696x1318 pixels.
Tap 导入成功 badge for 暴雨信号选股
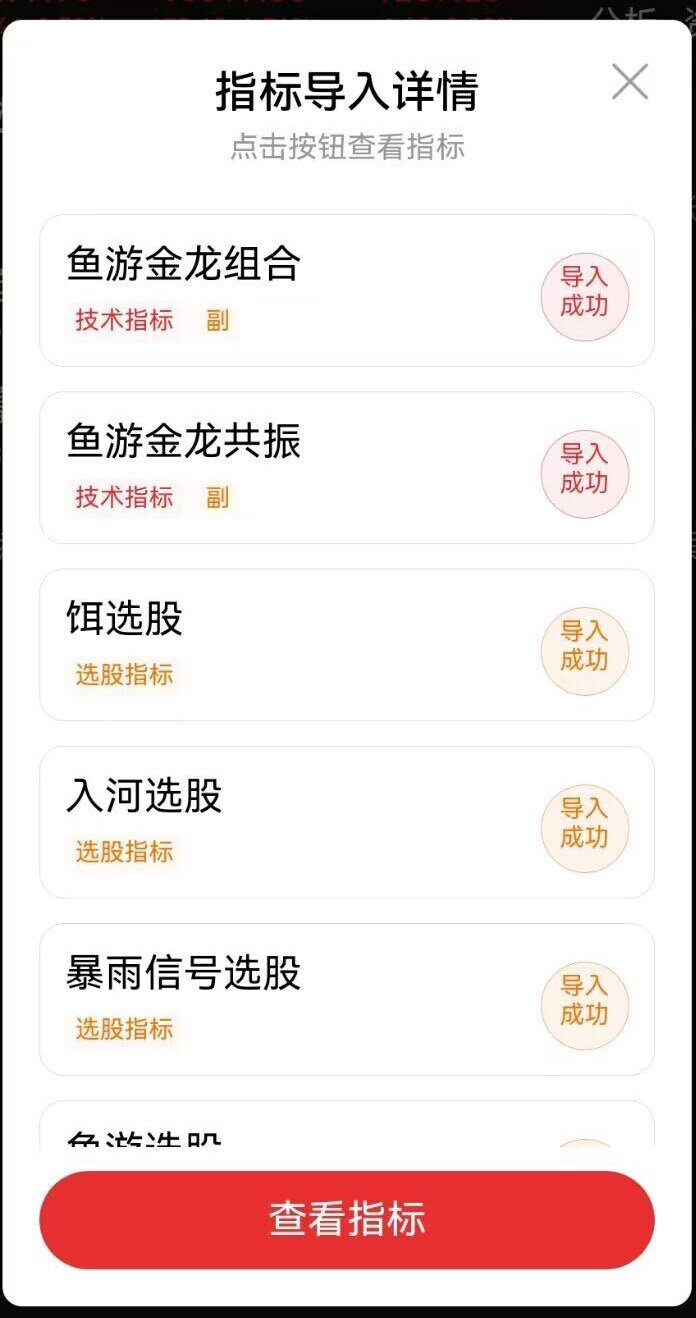pyautogui.click(x=584, y=1000)
